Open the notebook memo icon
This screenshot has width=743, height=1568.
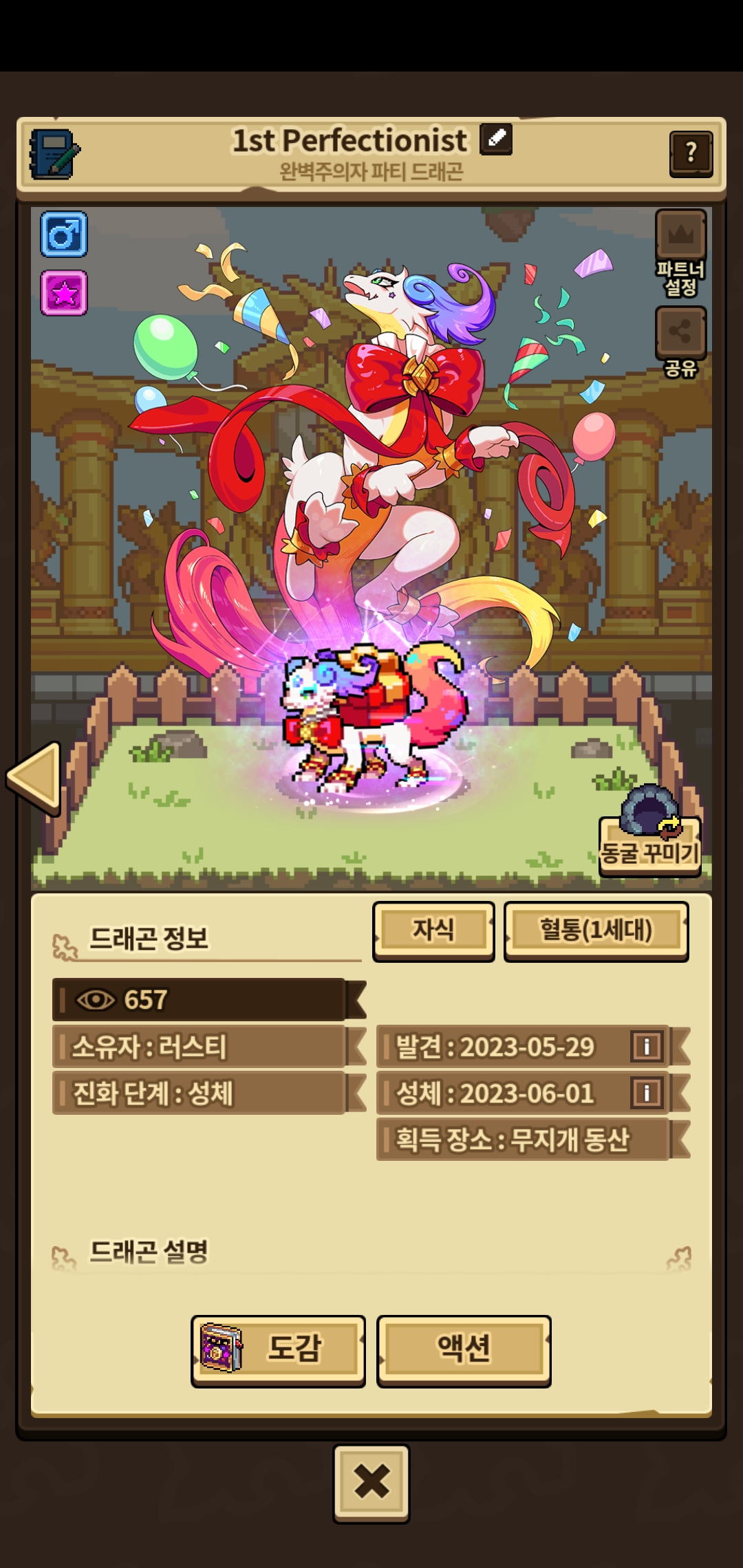(54, 154)
